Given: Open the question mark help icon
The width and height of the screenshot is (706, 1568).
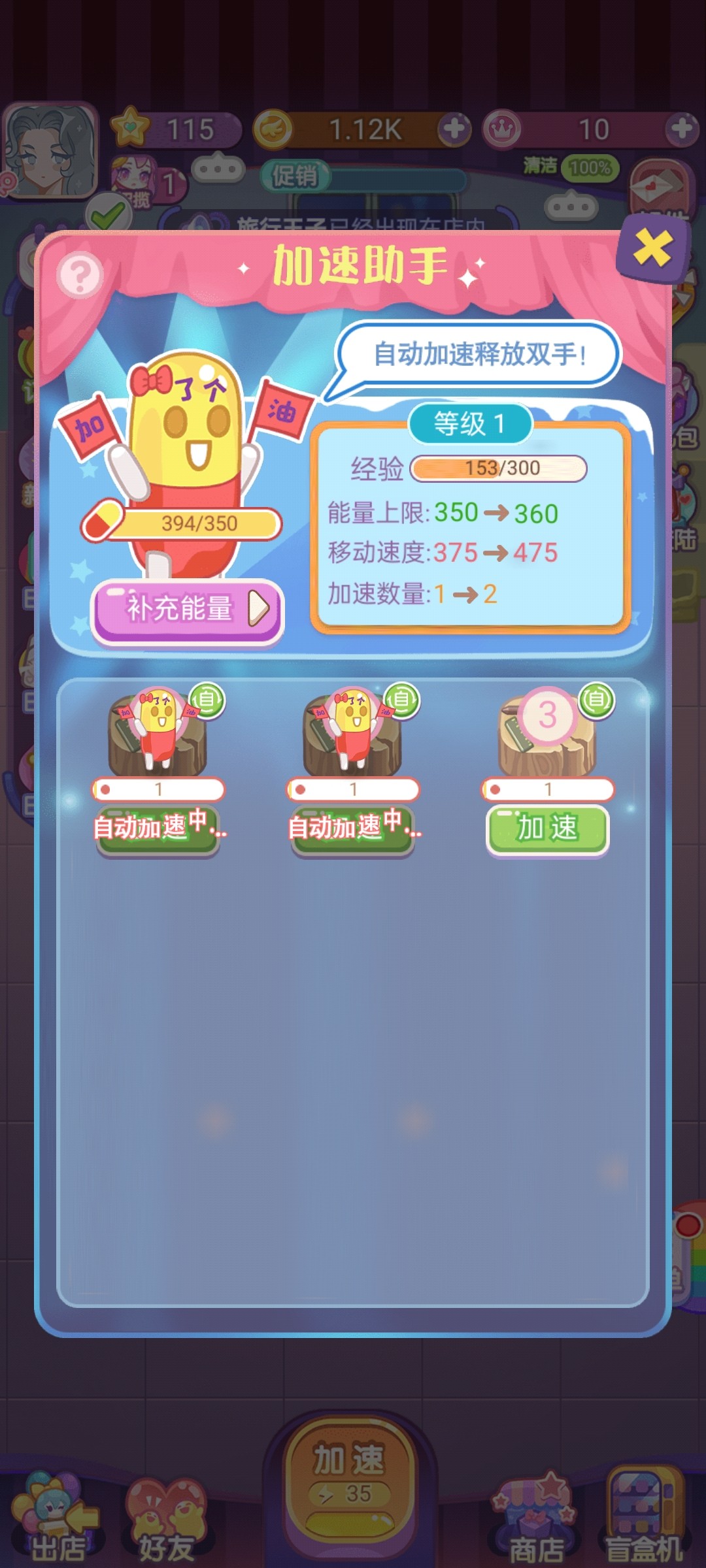Looking at the screenshot, I should pos(80,276).
